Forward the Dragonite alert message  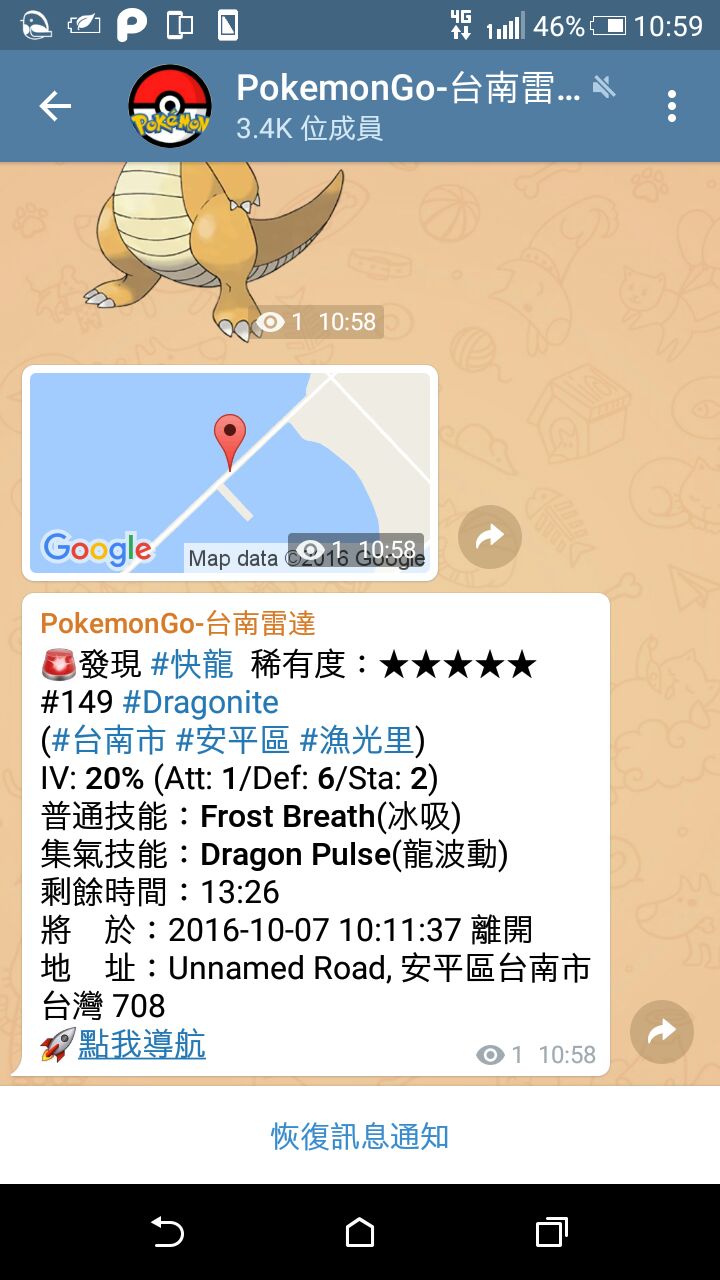click(x=662, y=1032)
